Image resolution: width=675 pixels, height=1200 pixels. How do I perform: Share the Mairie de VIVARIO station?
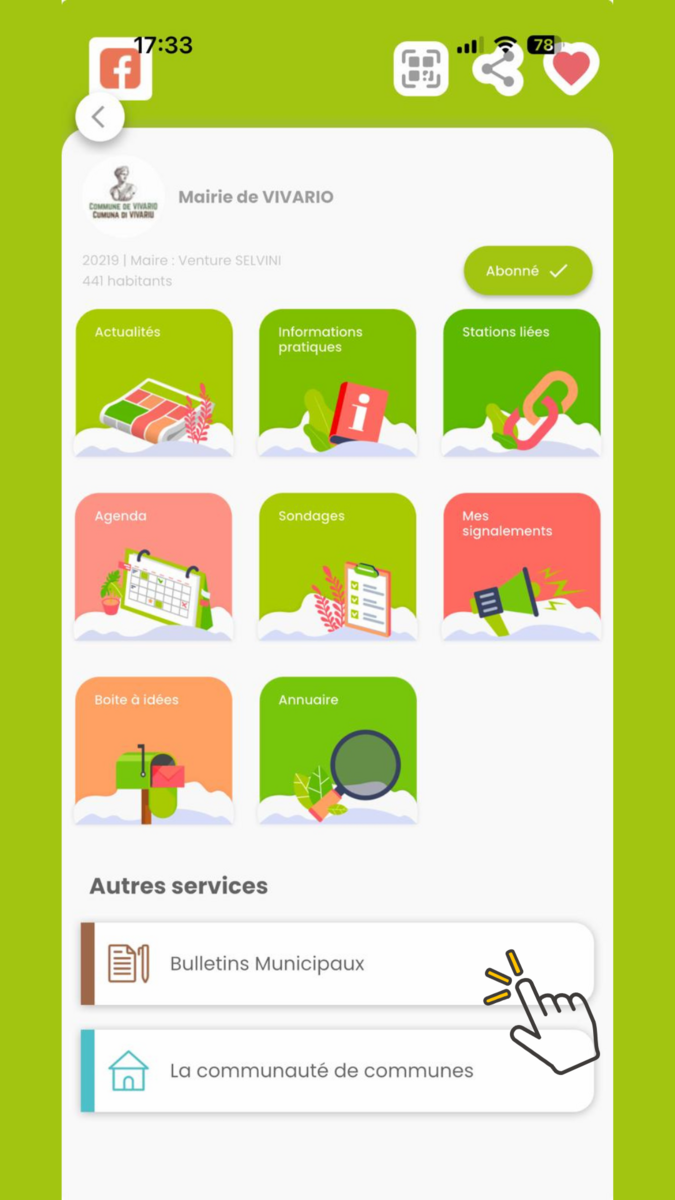498,69
